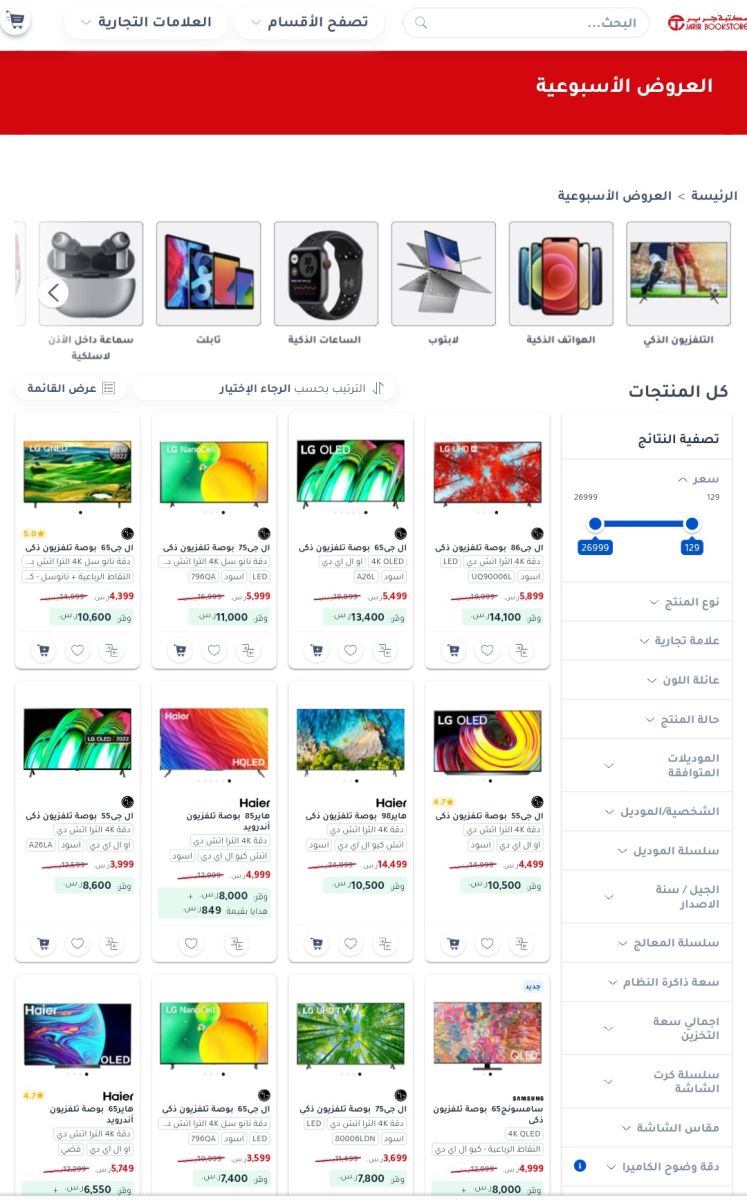Viewport: 747px width, 1200px height.
Task: Compare the Haier 98 inch TV
Action: tap(383, 943)
